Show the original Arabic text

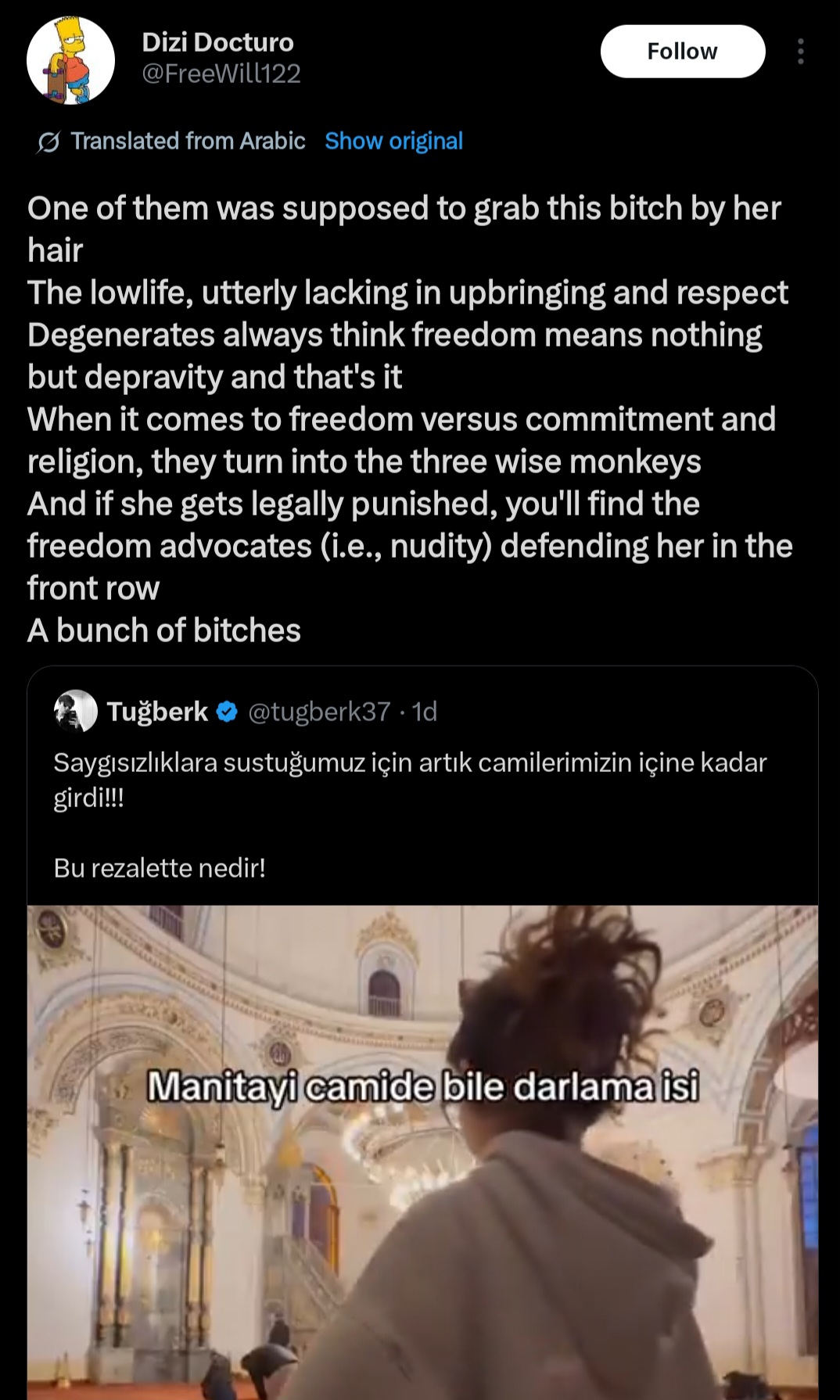[x=393, y=141]
